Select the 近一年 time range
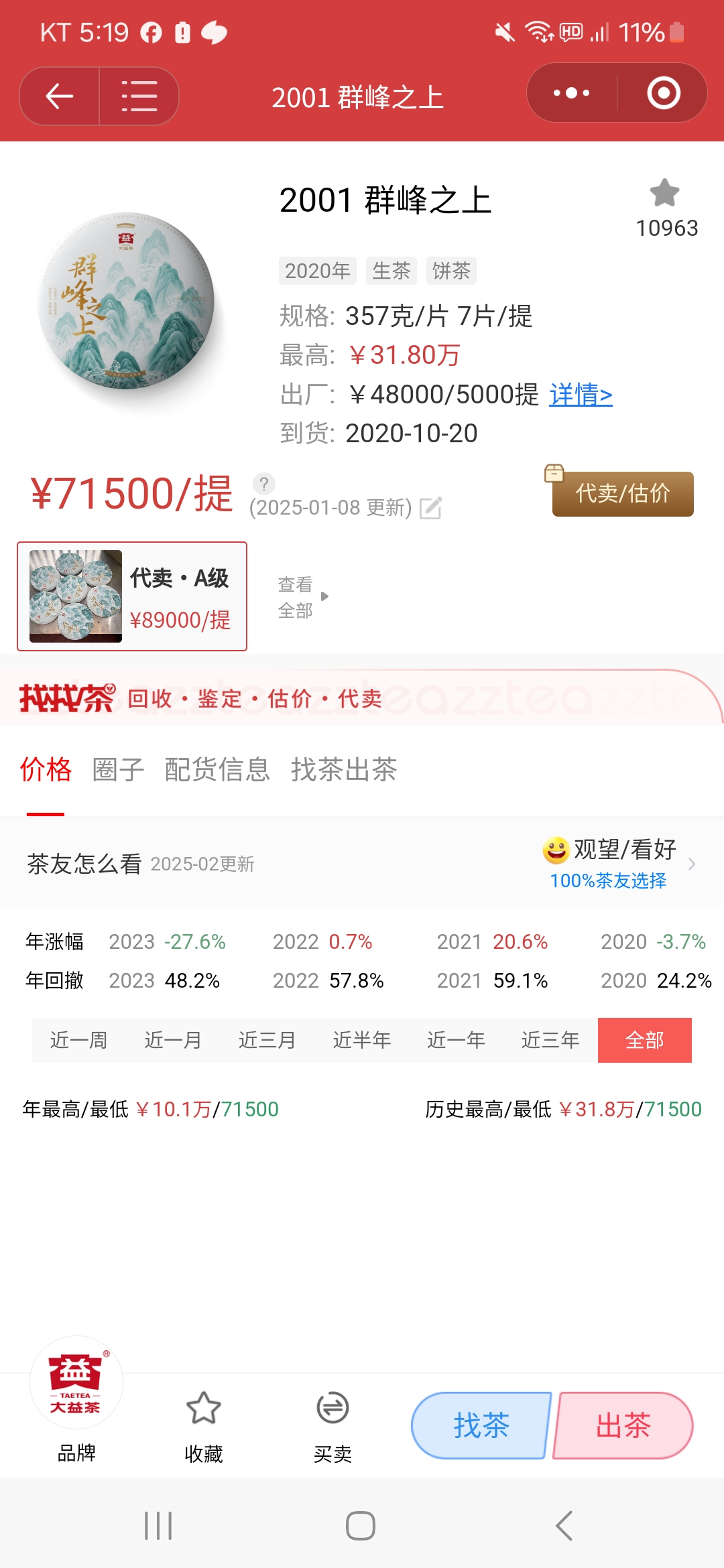Viewport: 724px width, 1568px height. (456, 1040)
